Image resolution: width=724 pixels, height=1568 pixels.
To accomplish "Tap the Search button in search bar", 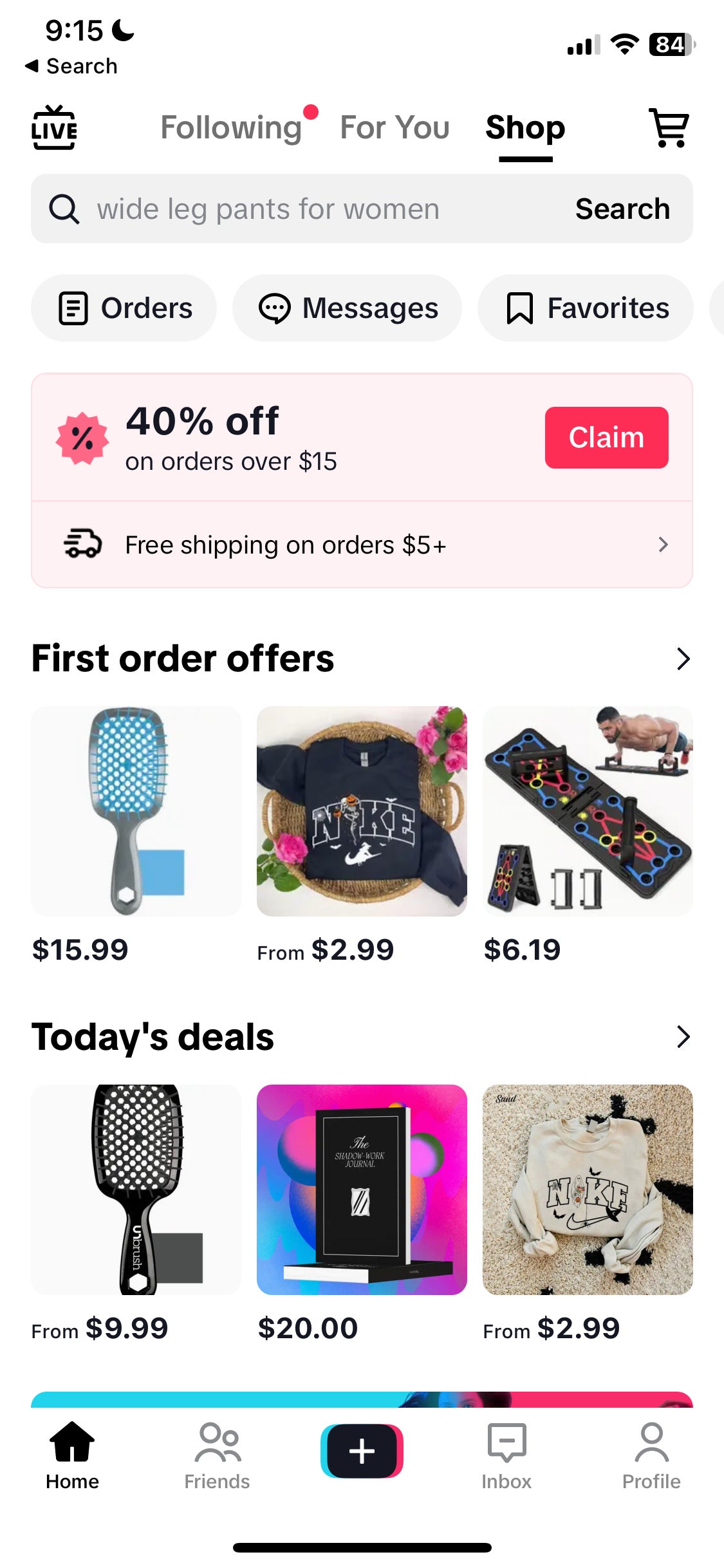I will point(622,209).
